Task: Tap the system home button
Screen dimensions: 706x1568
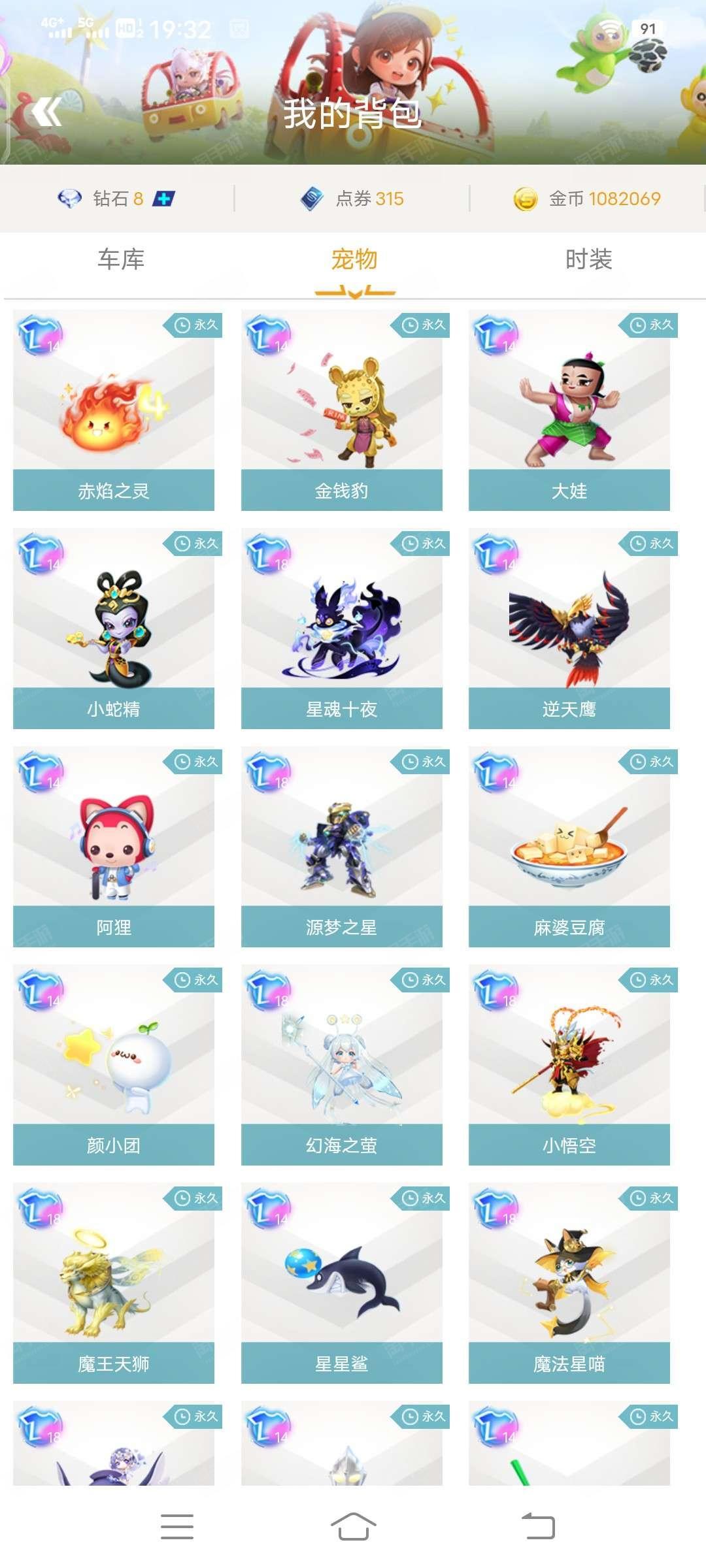Action: pos(353,1527)
